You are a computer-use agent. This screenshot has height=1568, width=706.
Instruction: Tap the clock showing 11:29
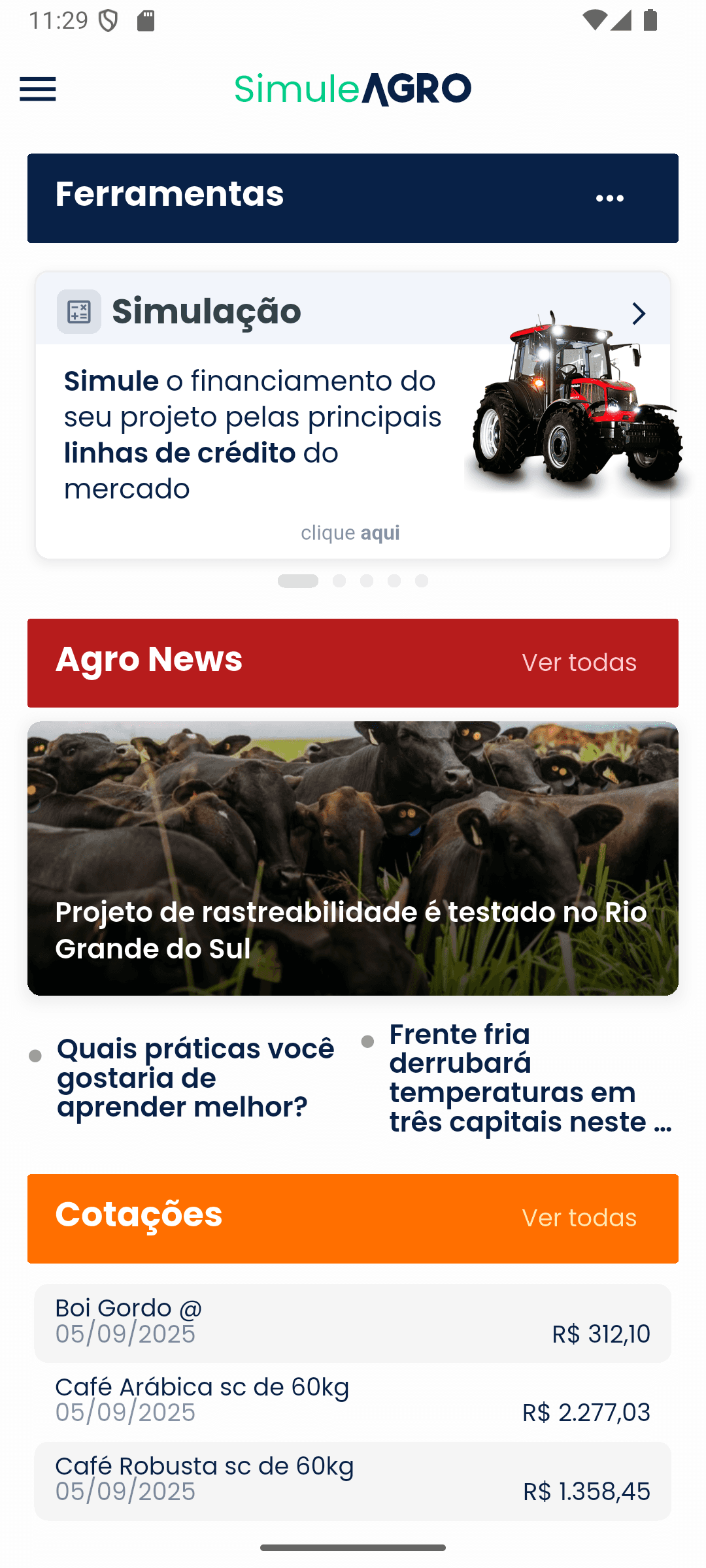tap(58, 20)
